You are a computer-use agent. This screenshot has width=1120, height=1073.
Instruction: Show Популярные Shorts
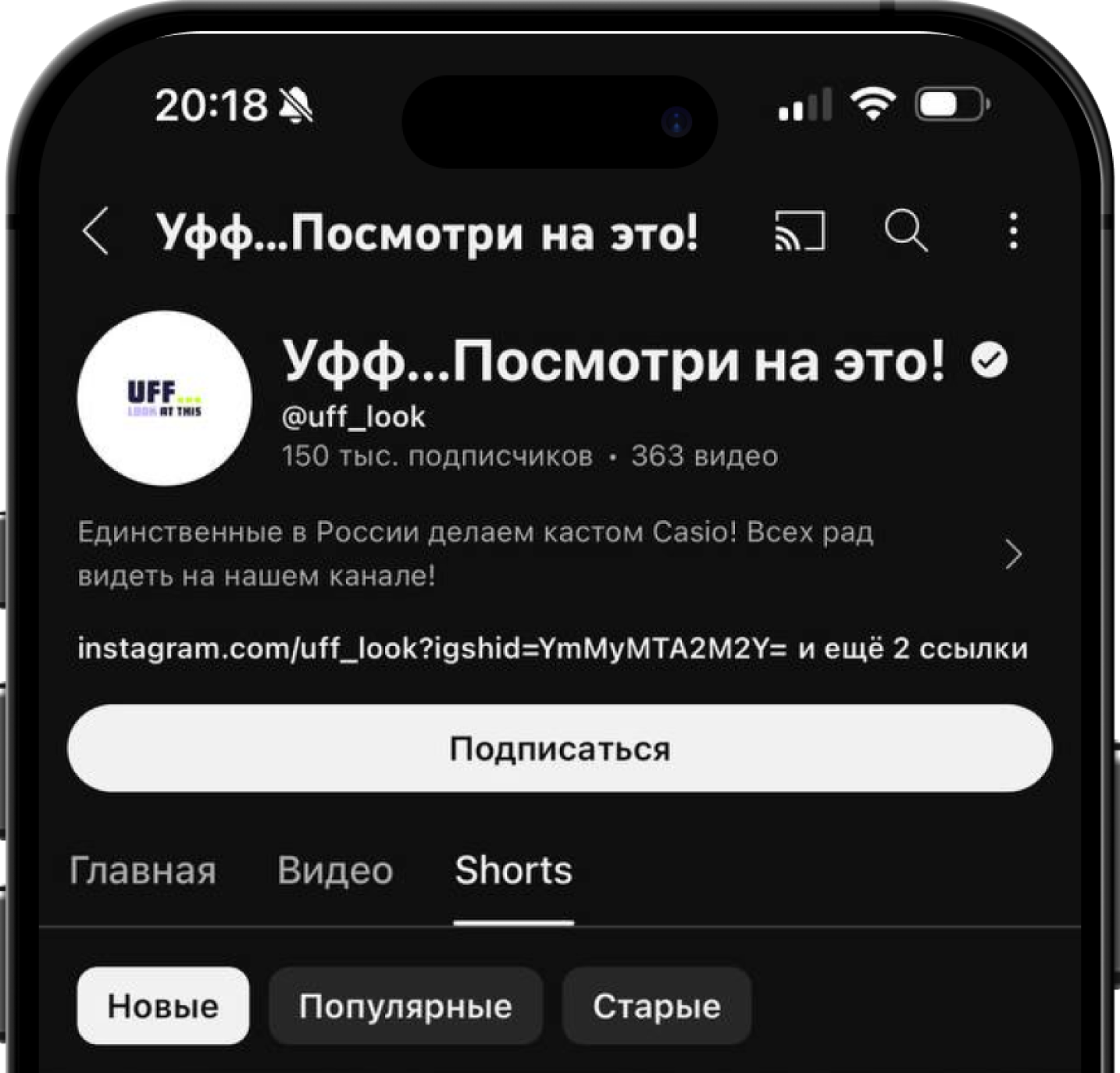(x=405, y=1006)
